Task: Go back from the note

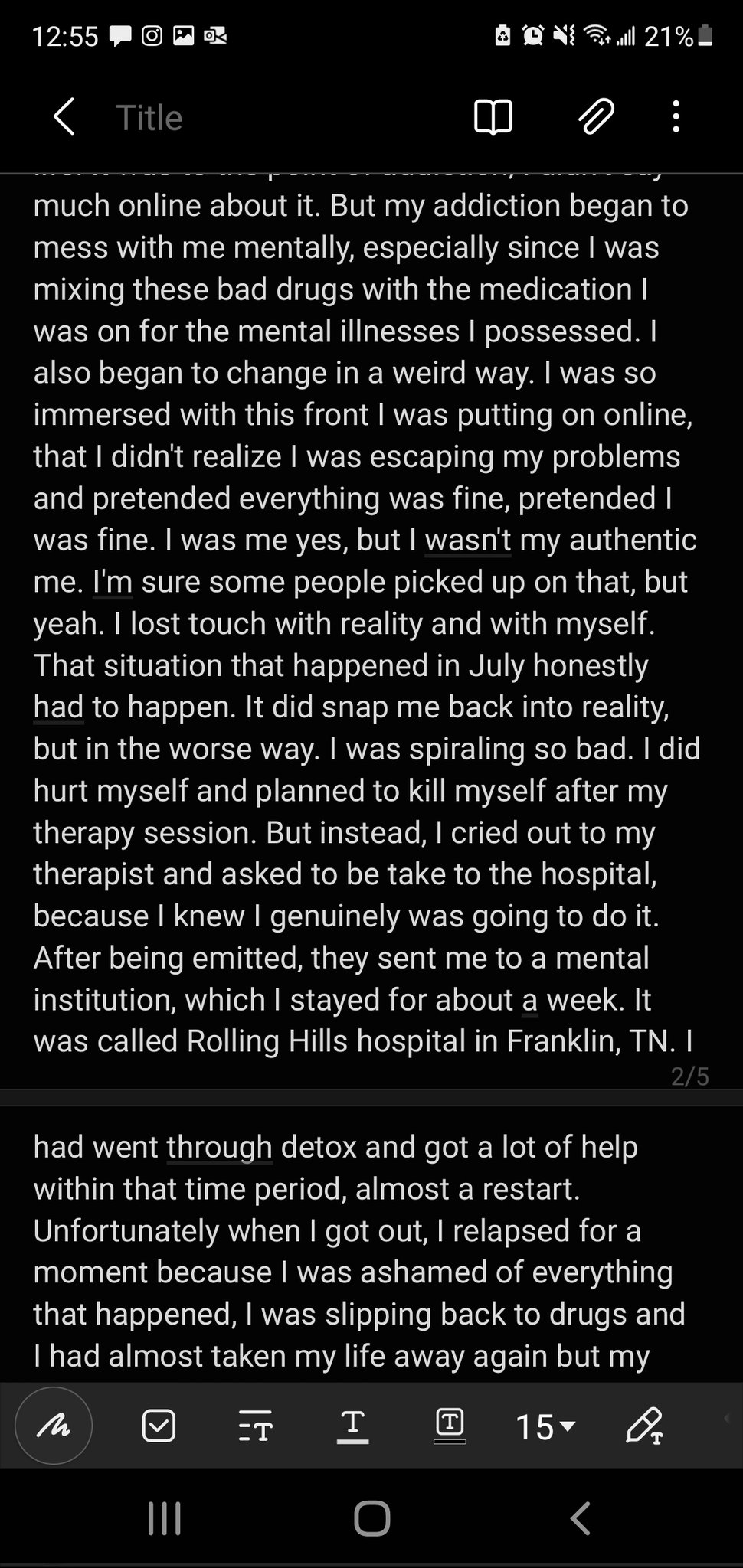Action: (x=64, y=117)
